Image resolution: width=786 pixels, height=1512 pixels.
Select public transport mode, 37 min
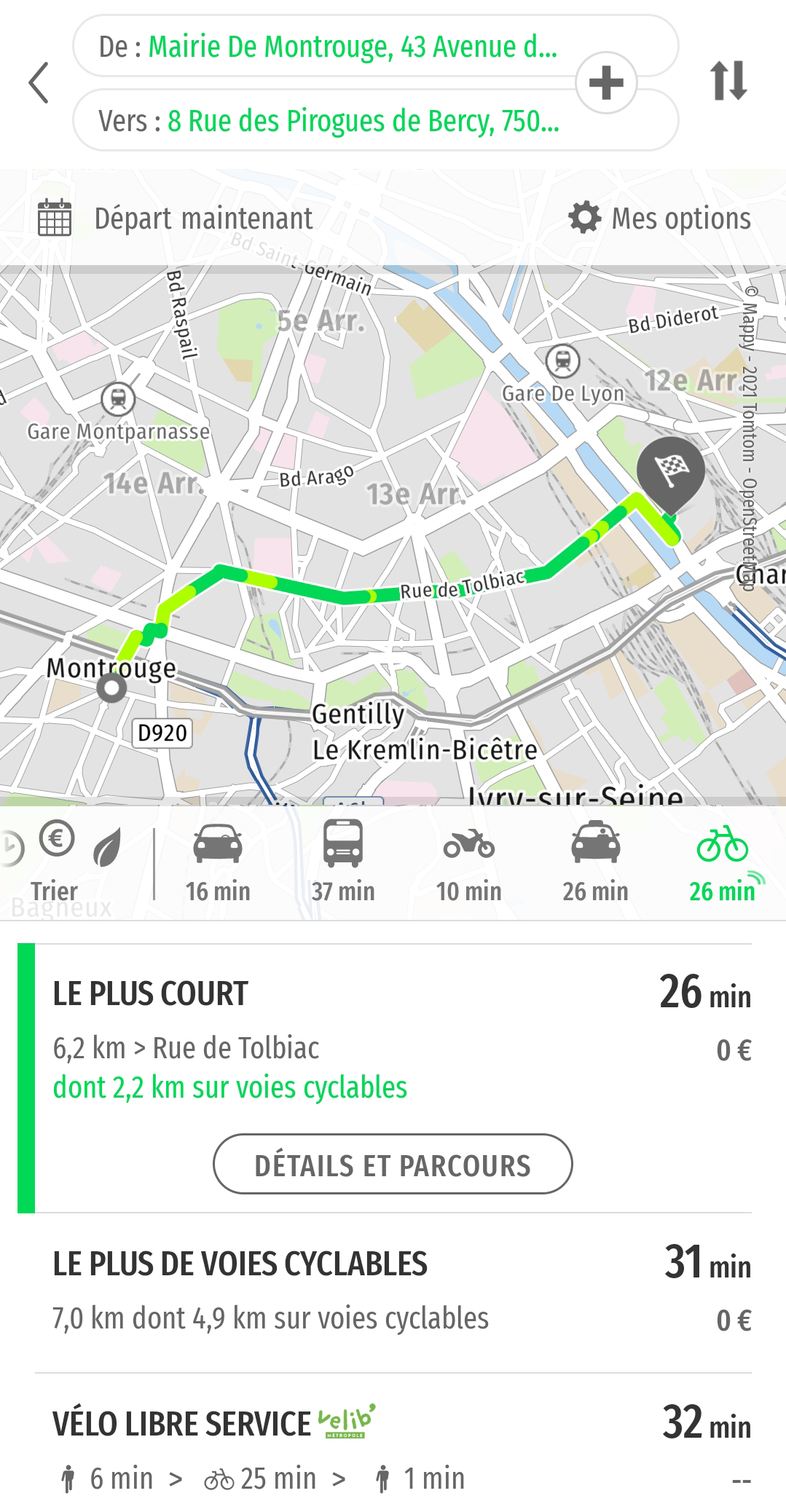click(343, 863)
